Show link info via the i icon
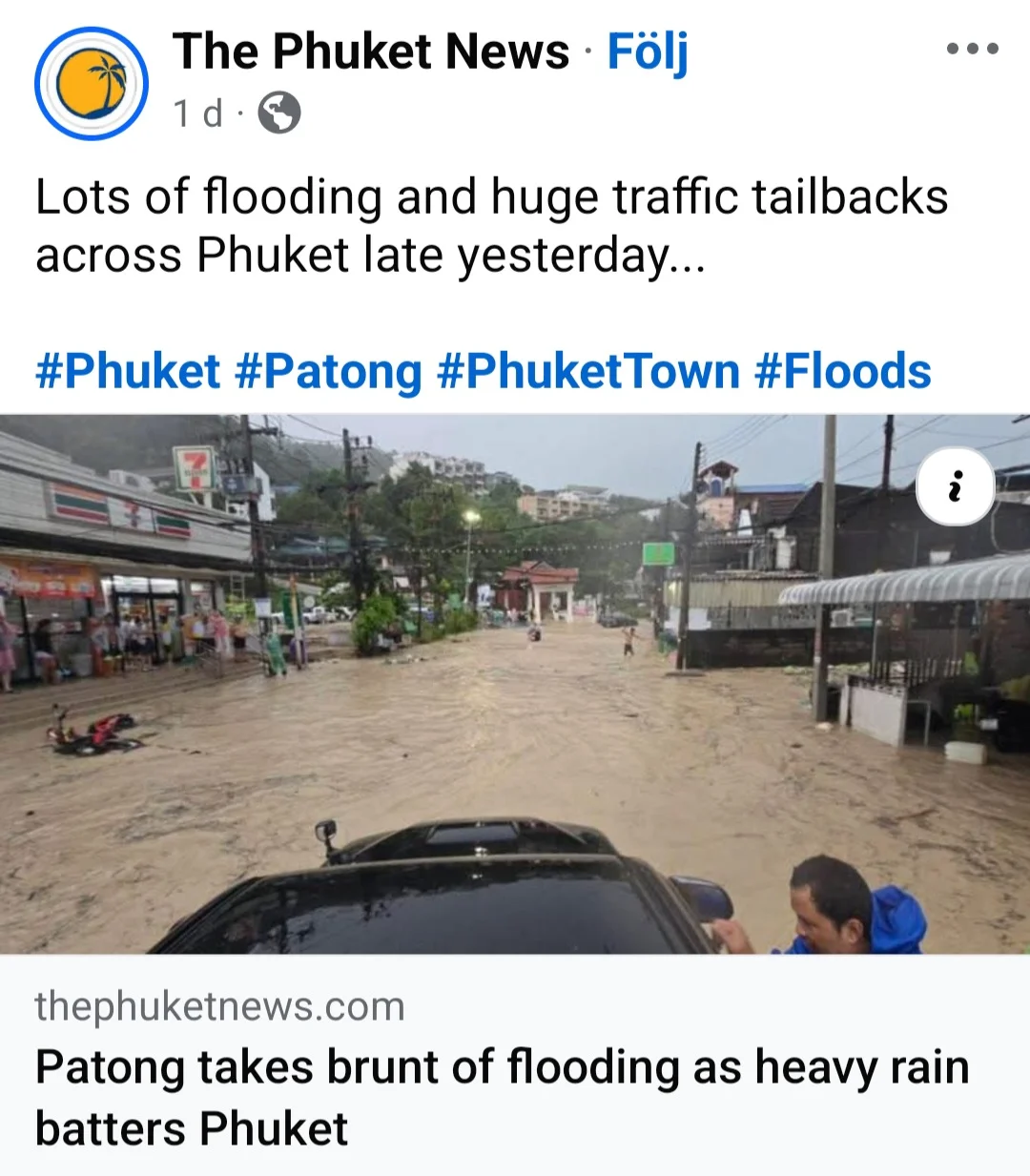This screenshot has height=1176, width=1030. [x=956, y=486]
